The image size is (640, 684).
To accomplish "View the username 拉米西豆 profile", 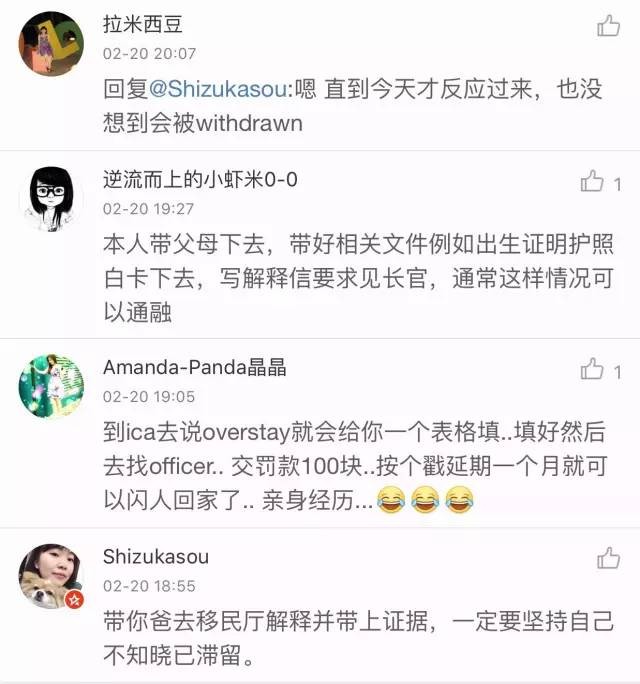I will (143, 24).
